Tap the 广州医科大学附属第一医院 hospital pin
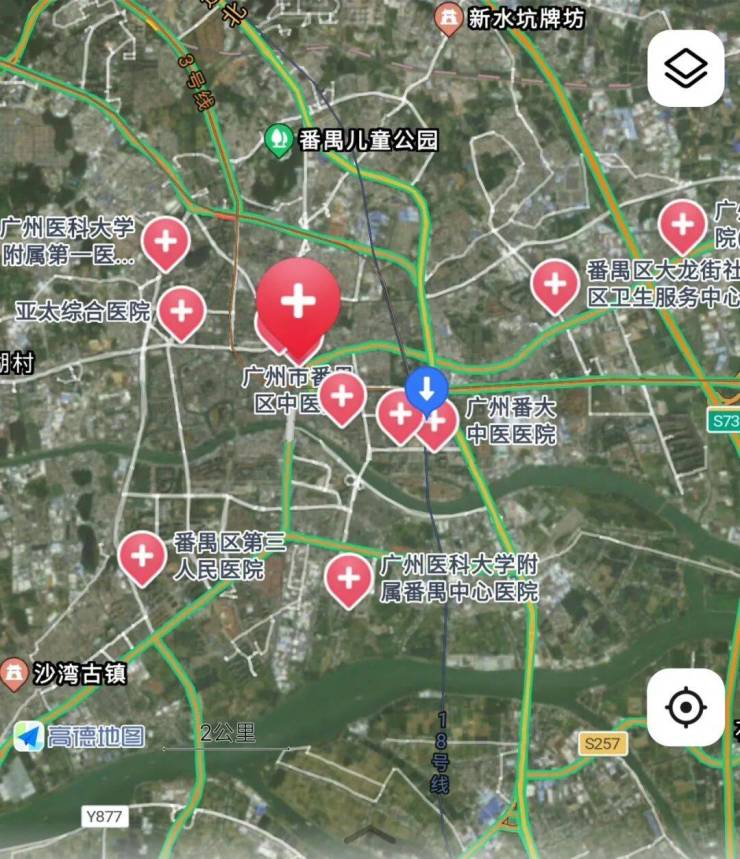 click(x=165, y=241)
